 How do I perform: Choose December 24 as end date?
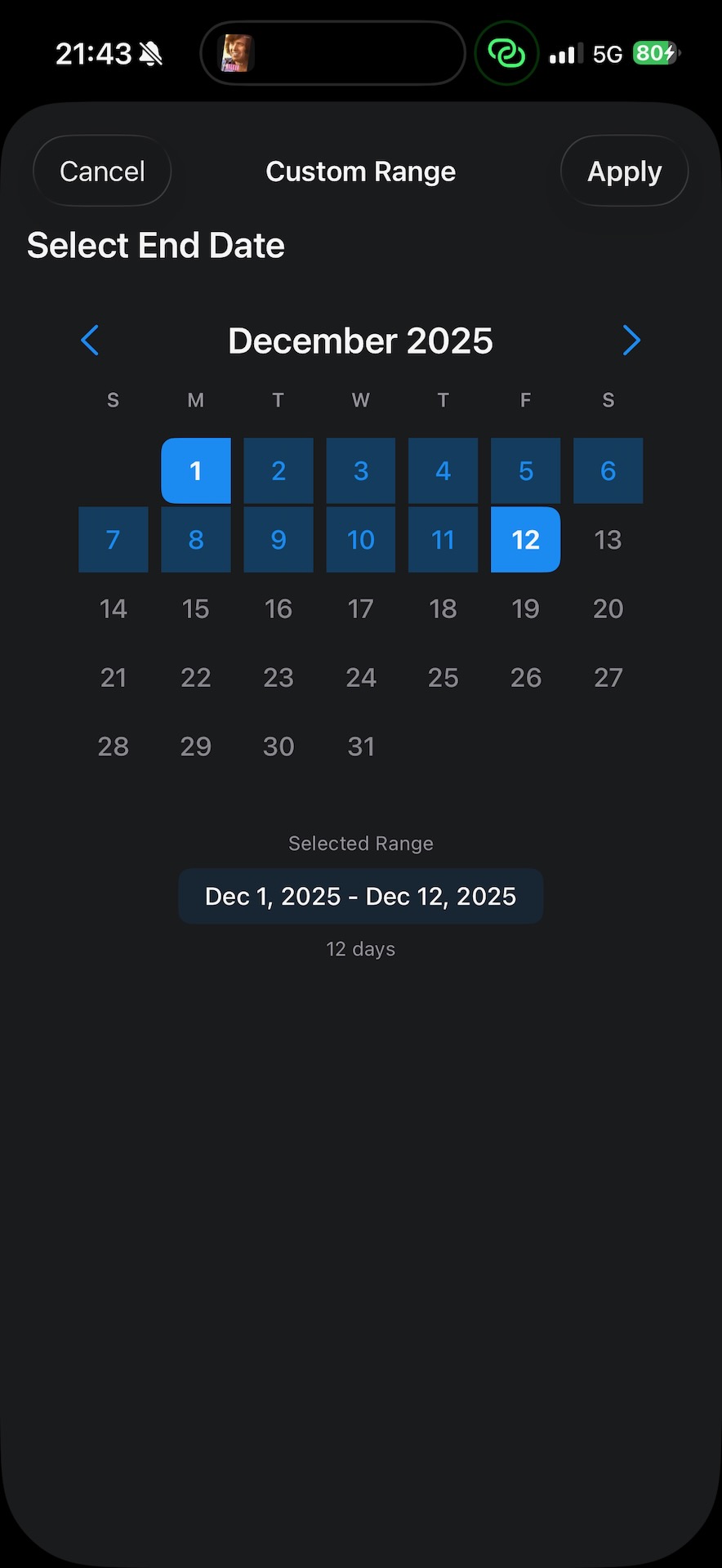[x=360, y=677]
